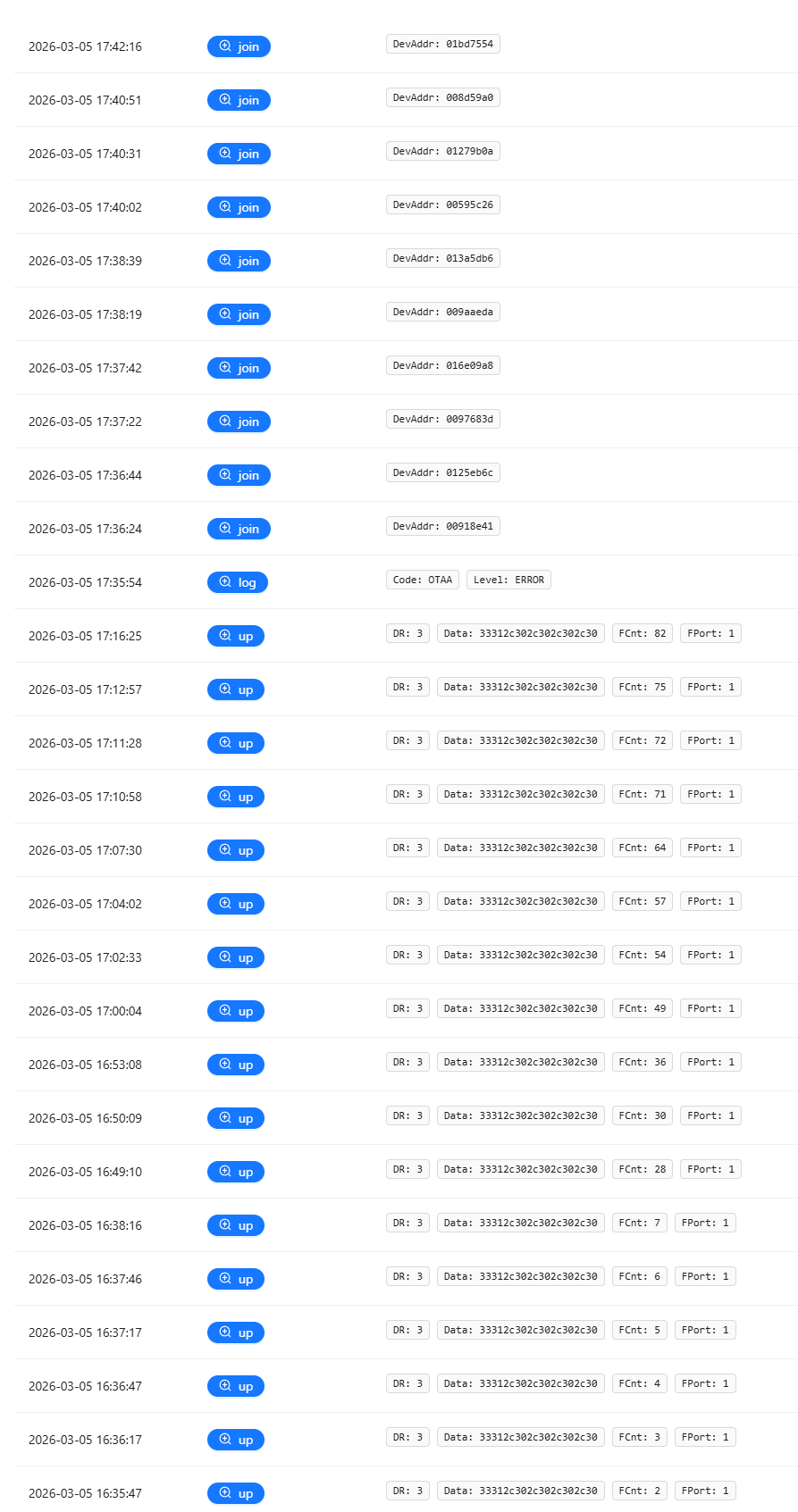View the up frame at 16:49:10
798x1512 pixels.
click(x=235, y=1172)
